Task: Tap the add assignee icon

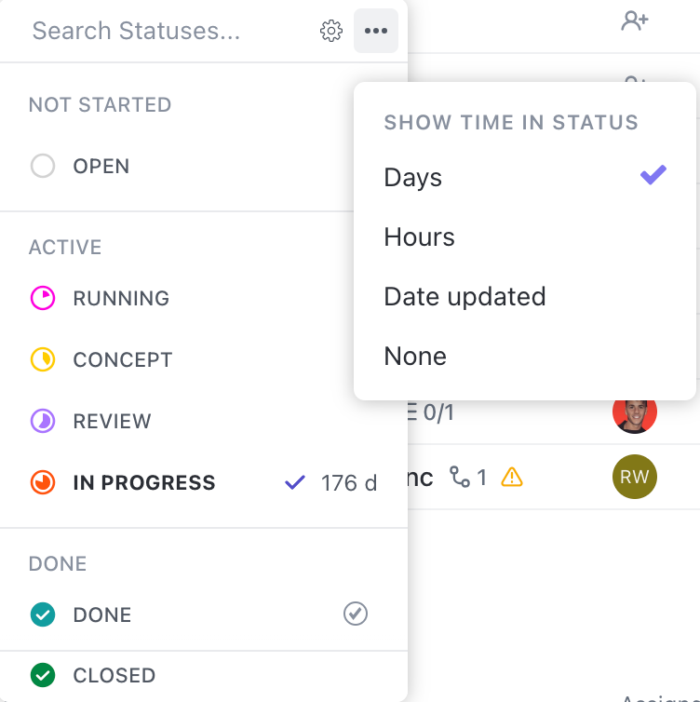Action: click(x=635, y=20)
